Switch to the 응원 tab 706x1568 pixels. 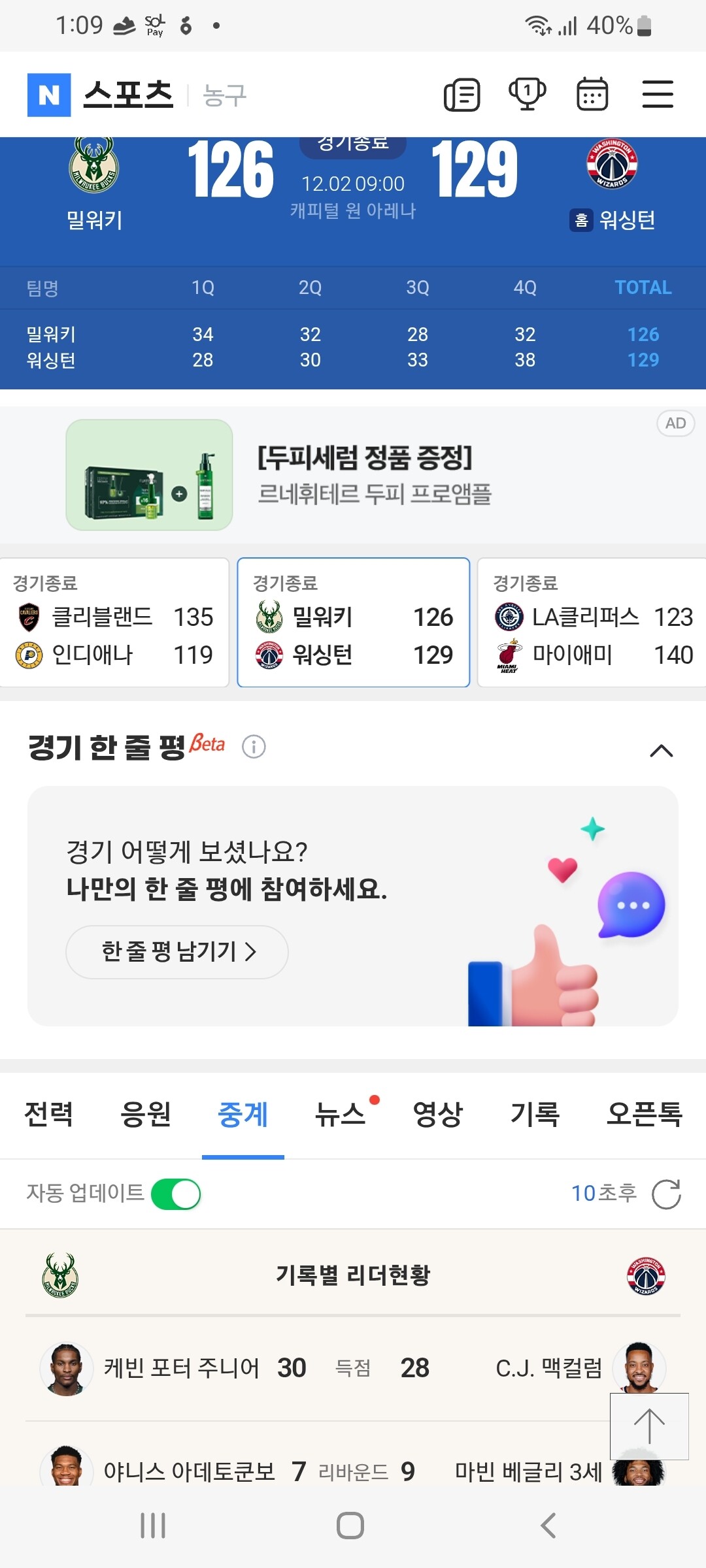tap(145, 1115)
